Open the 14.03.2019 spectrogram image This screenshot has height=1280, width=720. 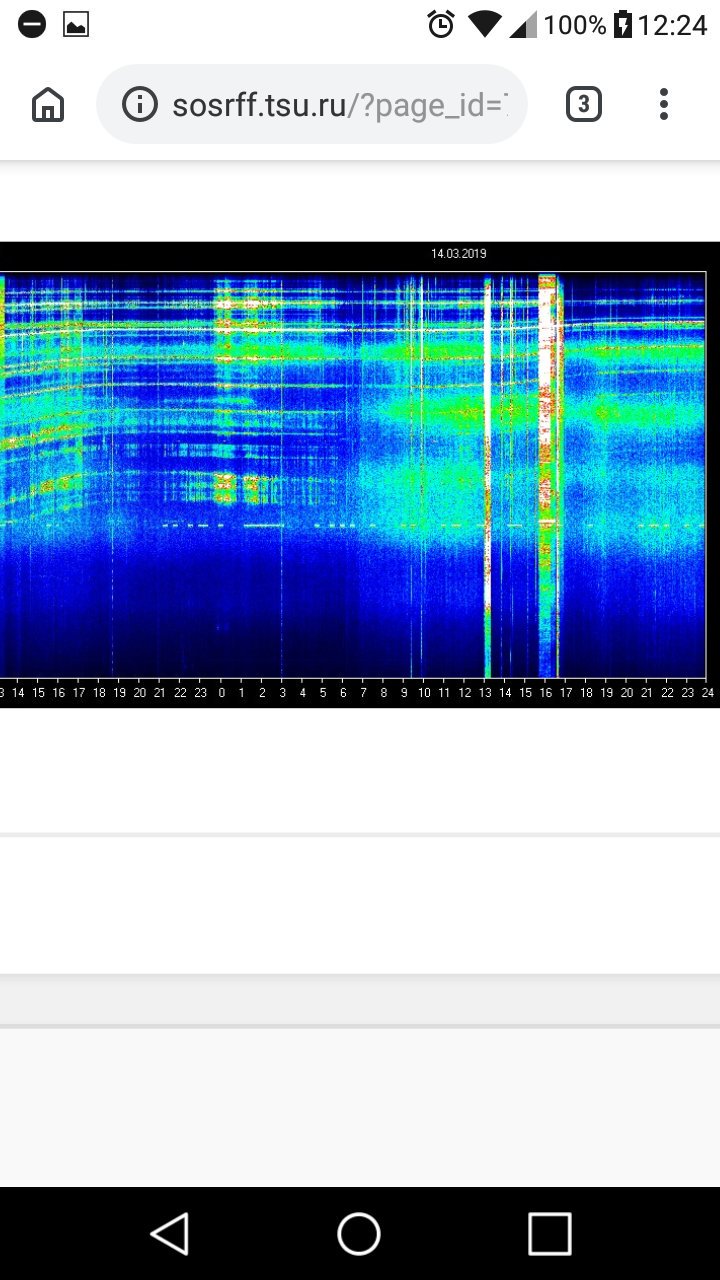click(x=359, y=474)
